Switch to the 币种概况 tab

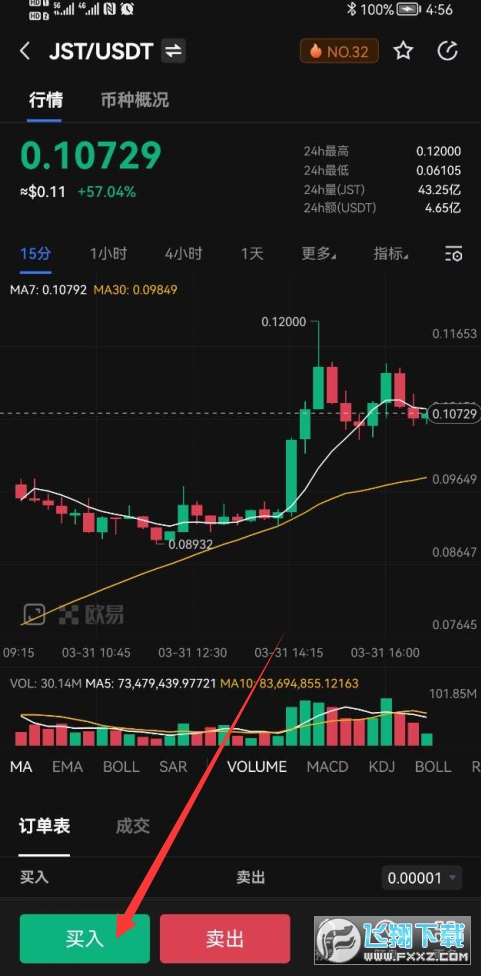point(134,100)
